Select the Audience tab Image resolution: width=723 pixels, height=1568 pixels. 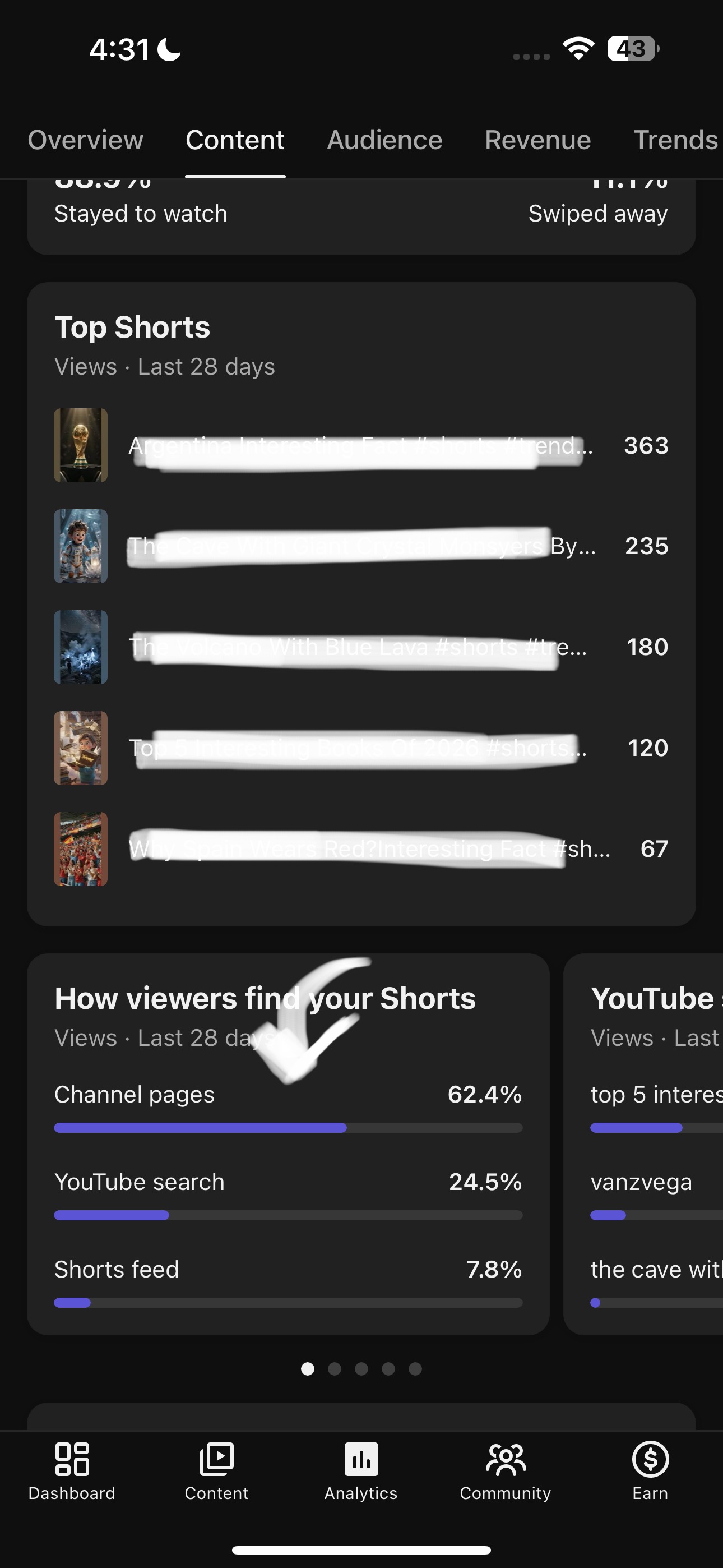(384, 140)
